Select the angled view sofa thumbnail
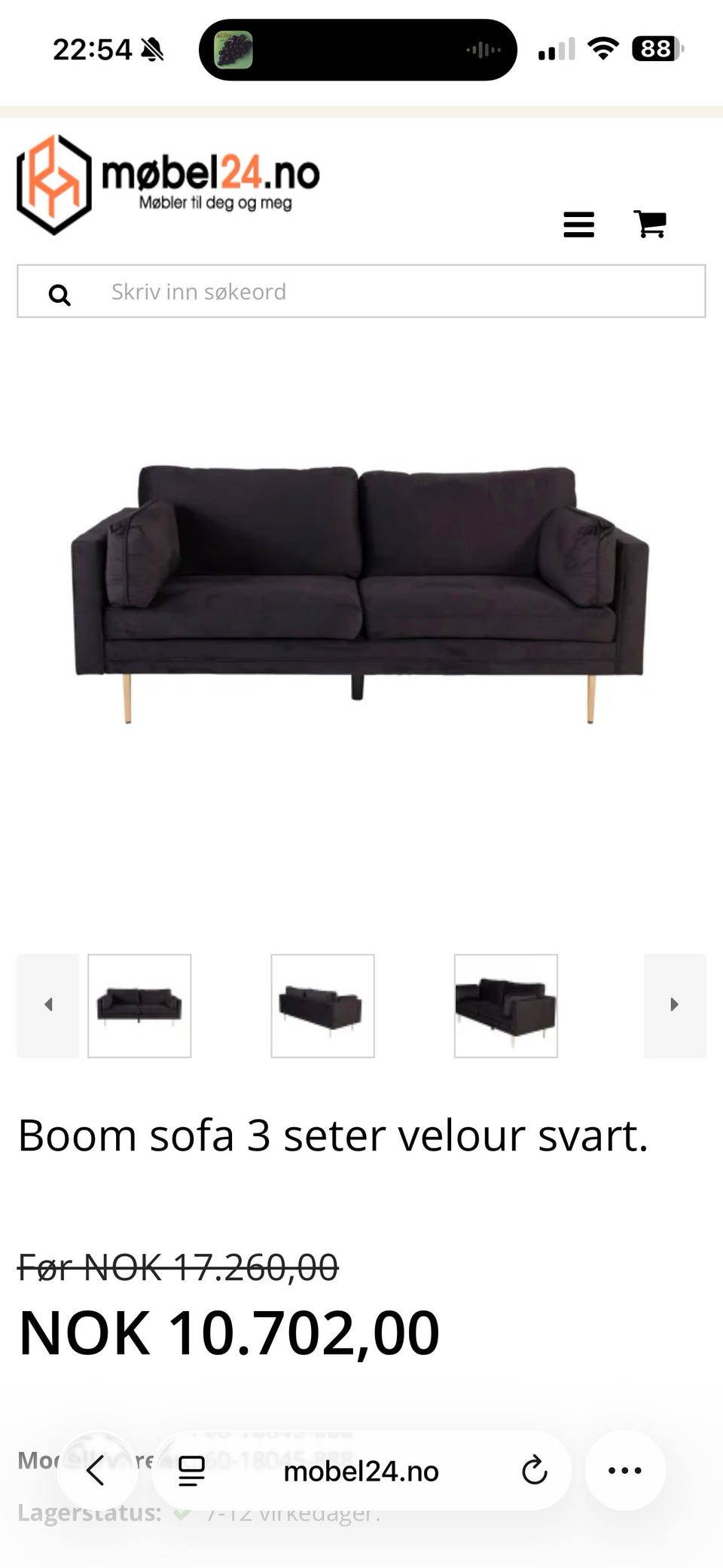This screenshot has width=723, height=1568. [505, 1006]
